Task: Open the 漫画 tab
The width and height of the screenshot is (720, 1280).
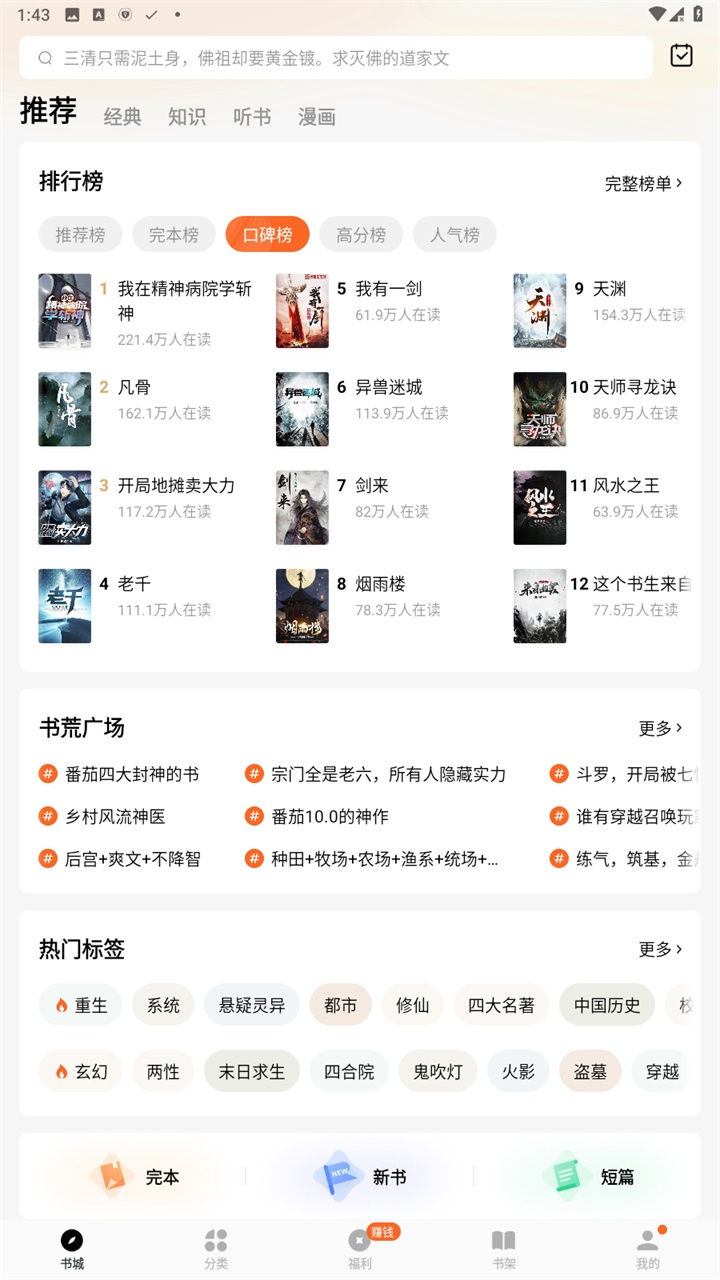Action: click(x=317, y=117)
